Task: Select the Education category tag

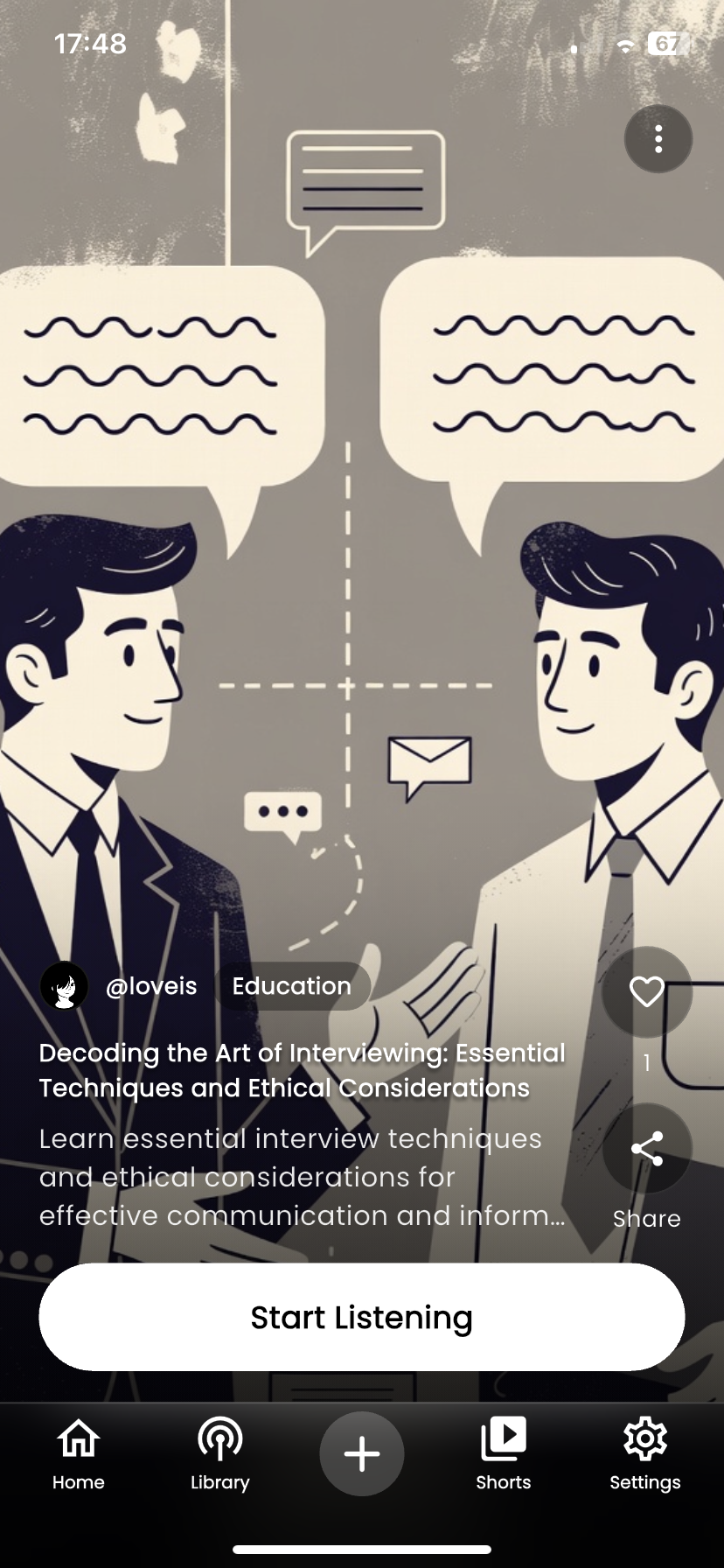Action: point(291,985)
